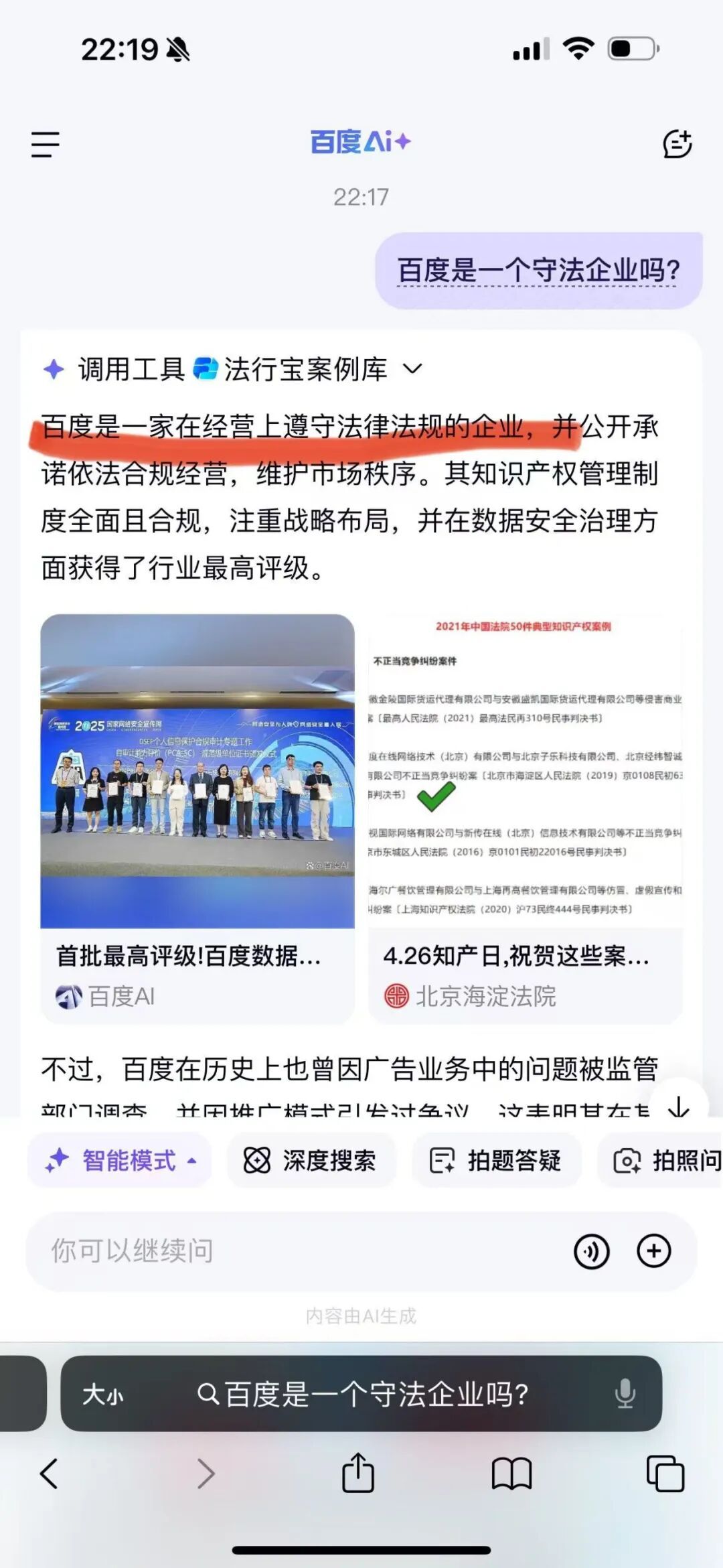Start a new chat conversation

click(677, 143)
